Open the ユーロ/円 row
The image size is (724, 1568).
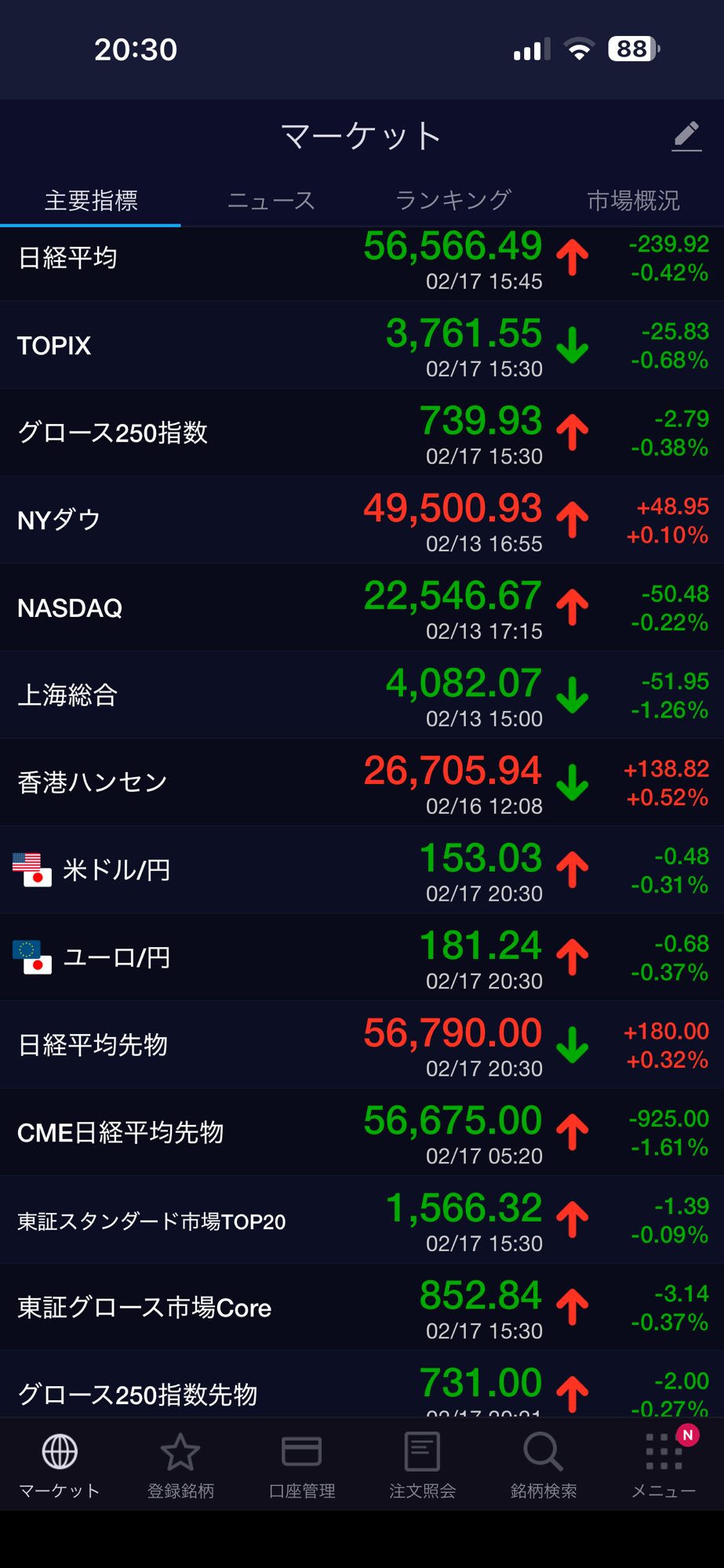361,957
